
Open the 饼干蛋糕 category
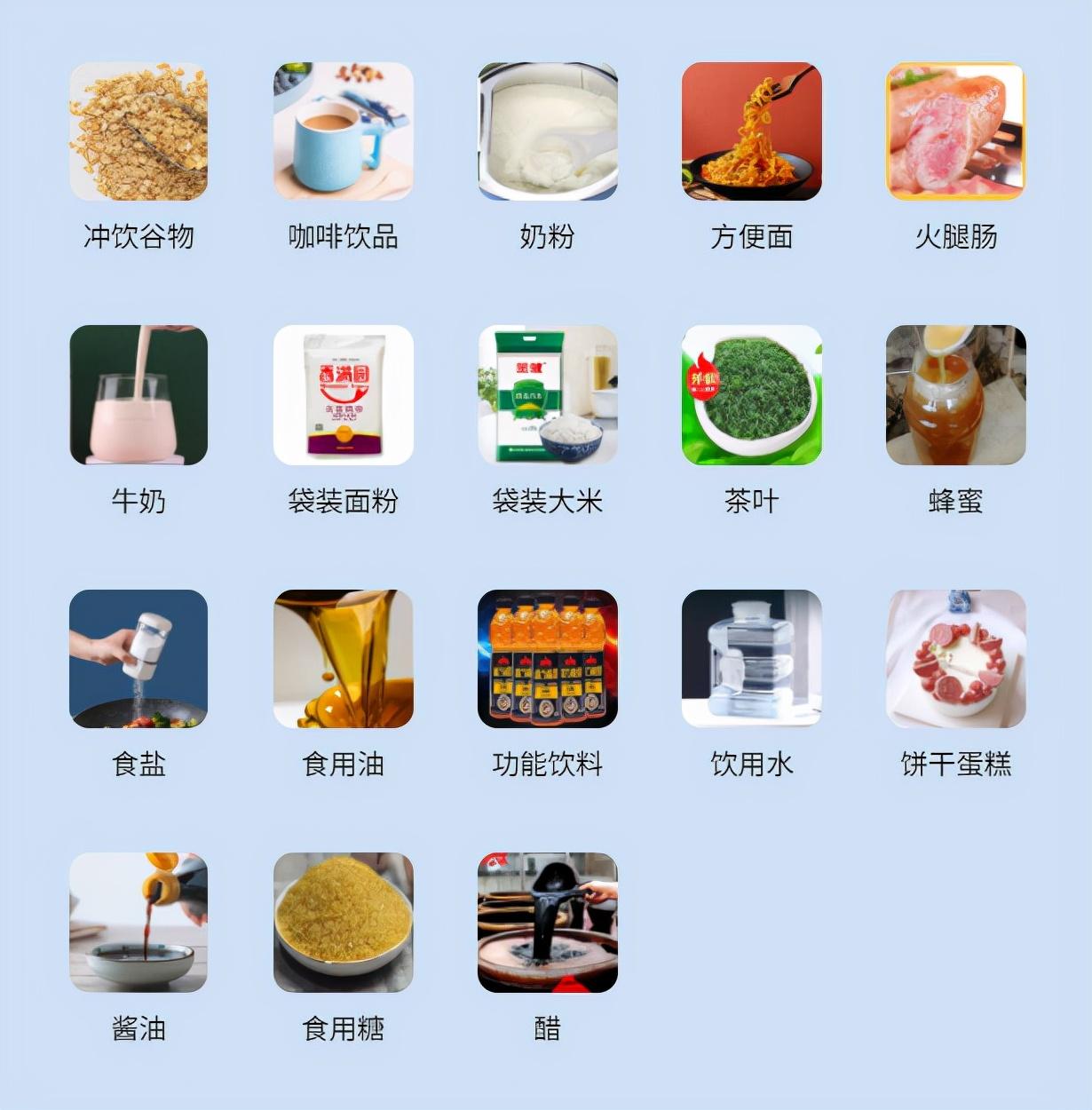[955, 659]
